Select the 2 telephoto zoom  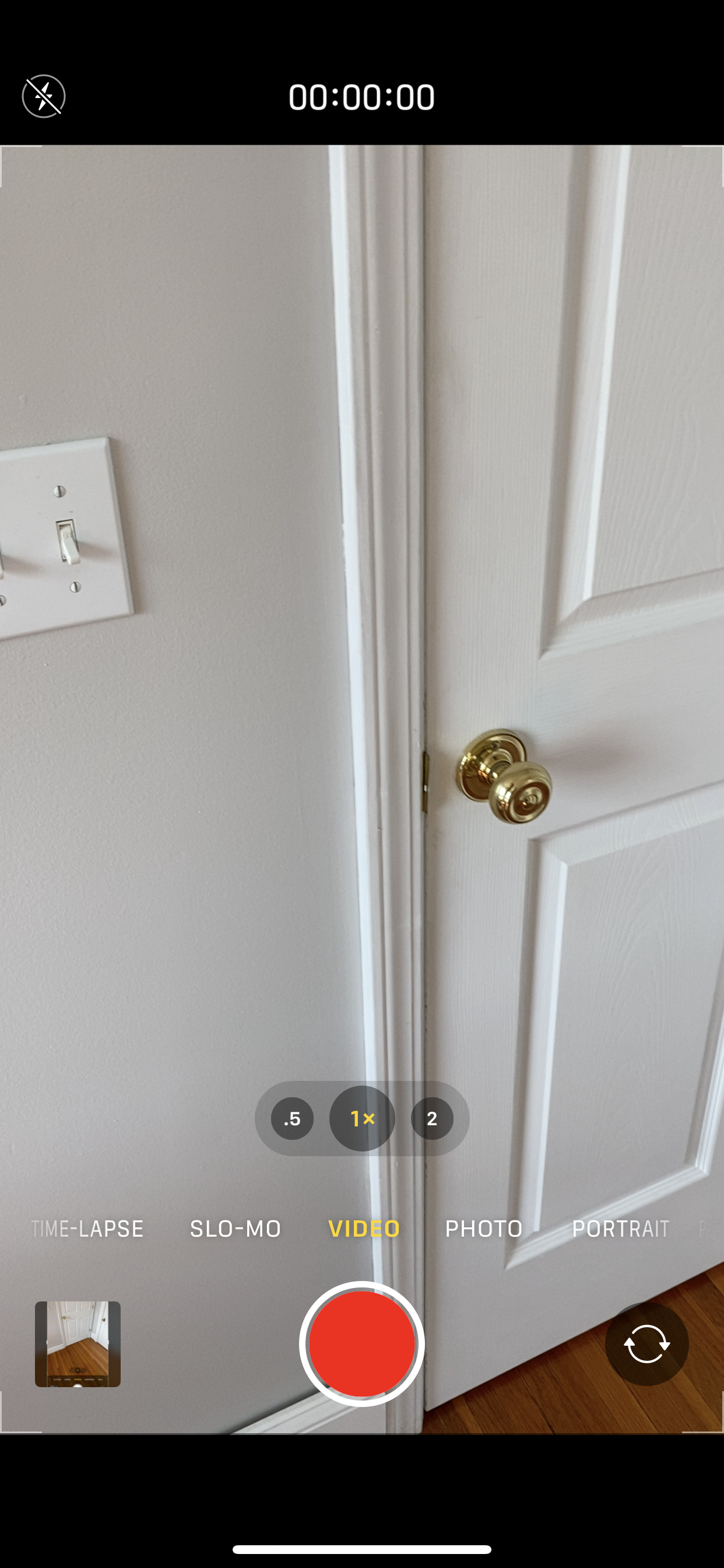[432, 1118]
